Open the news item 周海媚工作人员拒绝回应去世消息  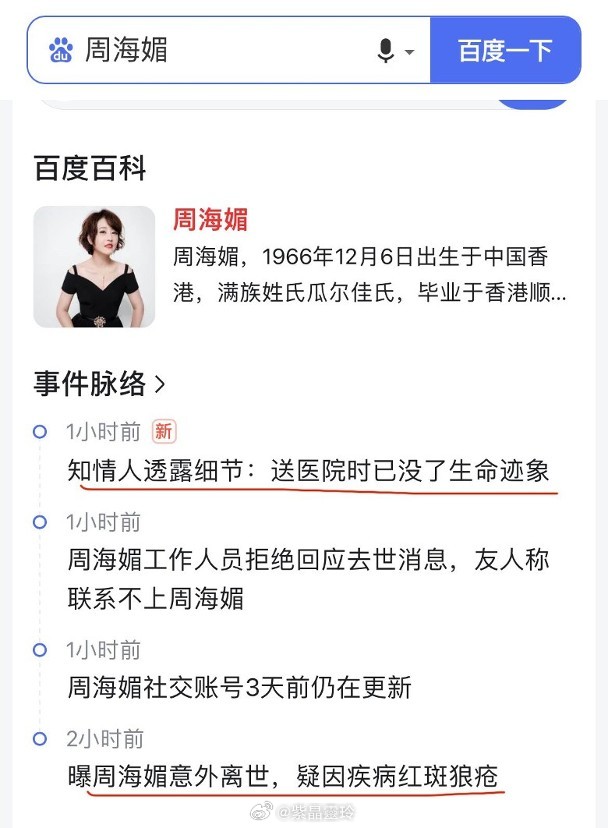[x=308, y=578]
